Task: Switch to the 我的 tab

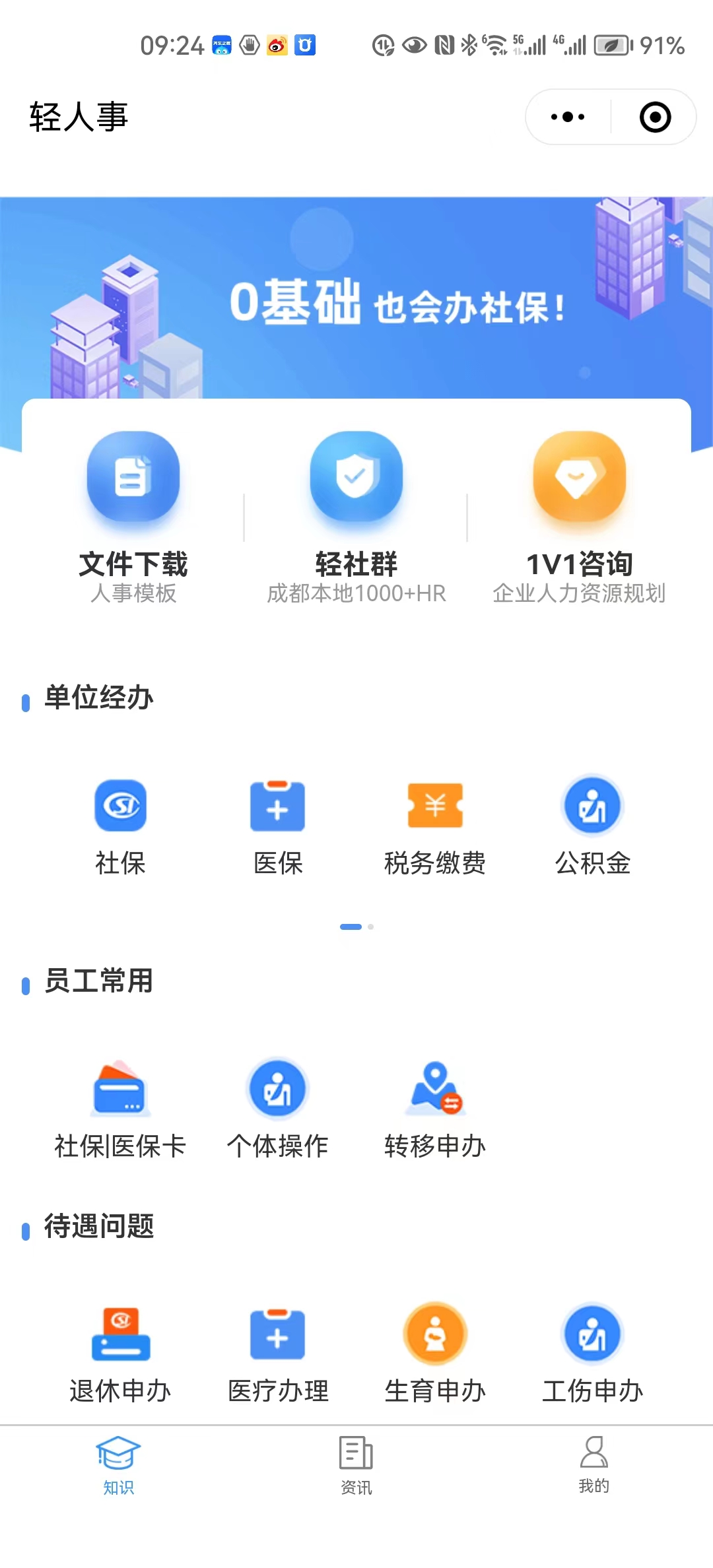Action: 594,1465
